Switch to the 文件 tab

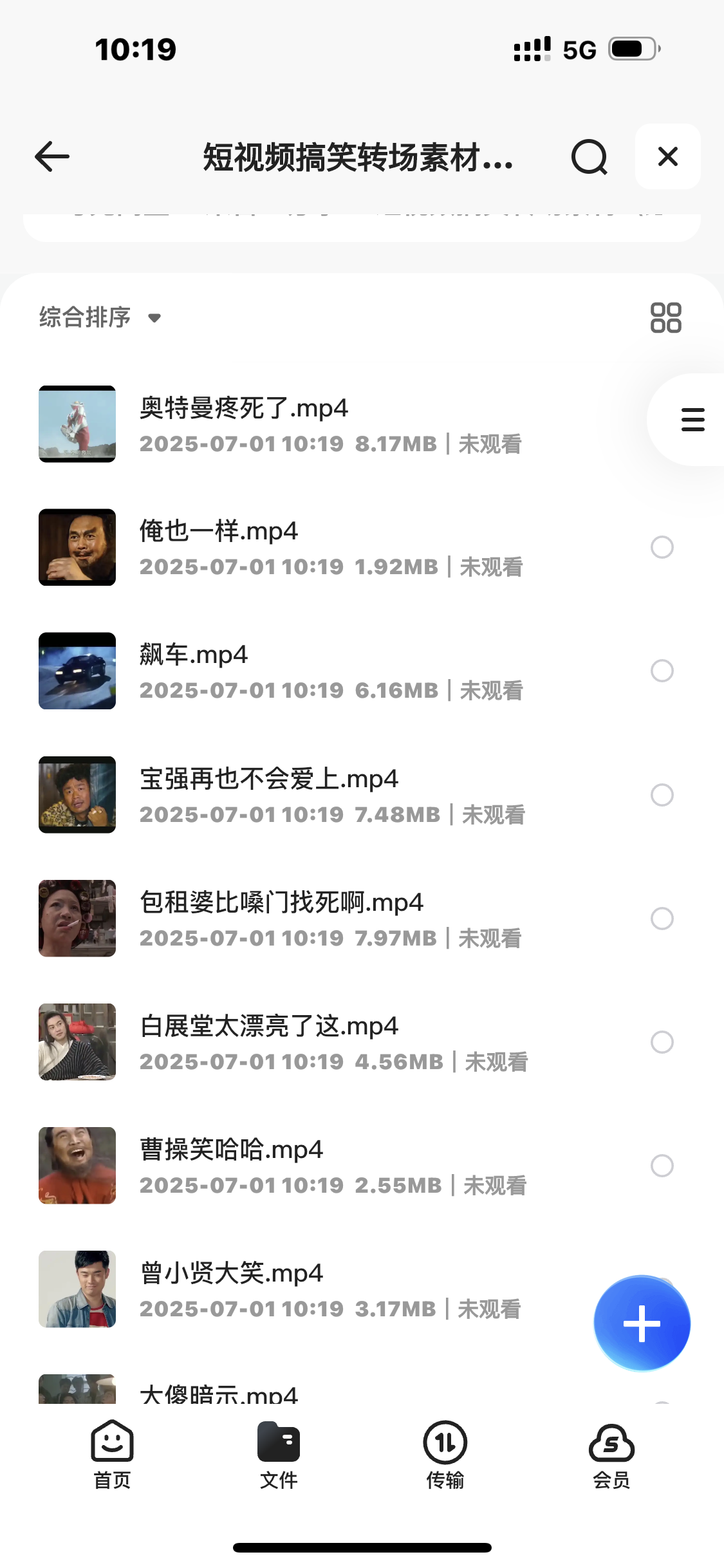pyautogui.click(x=279, y=1455)
